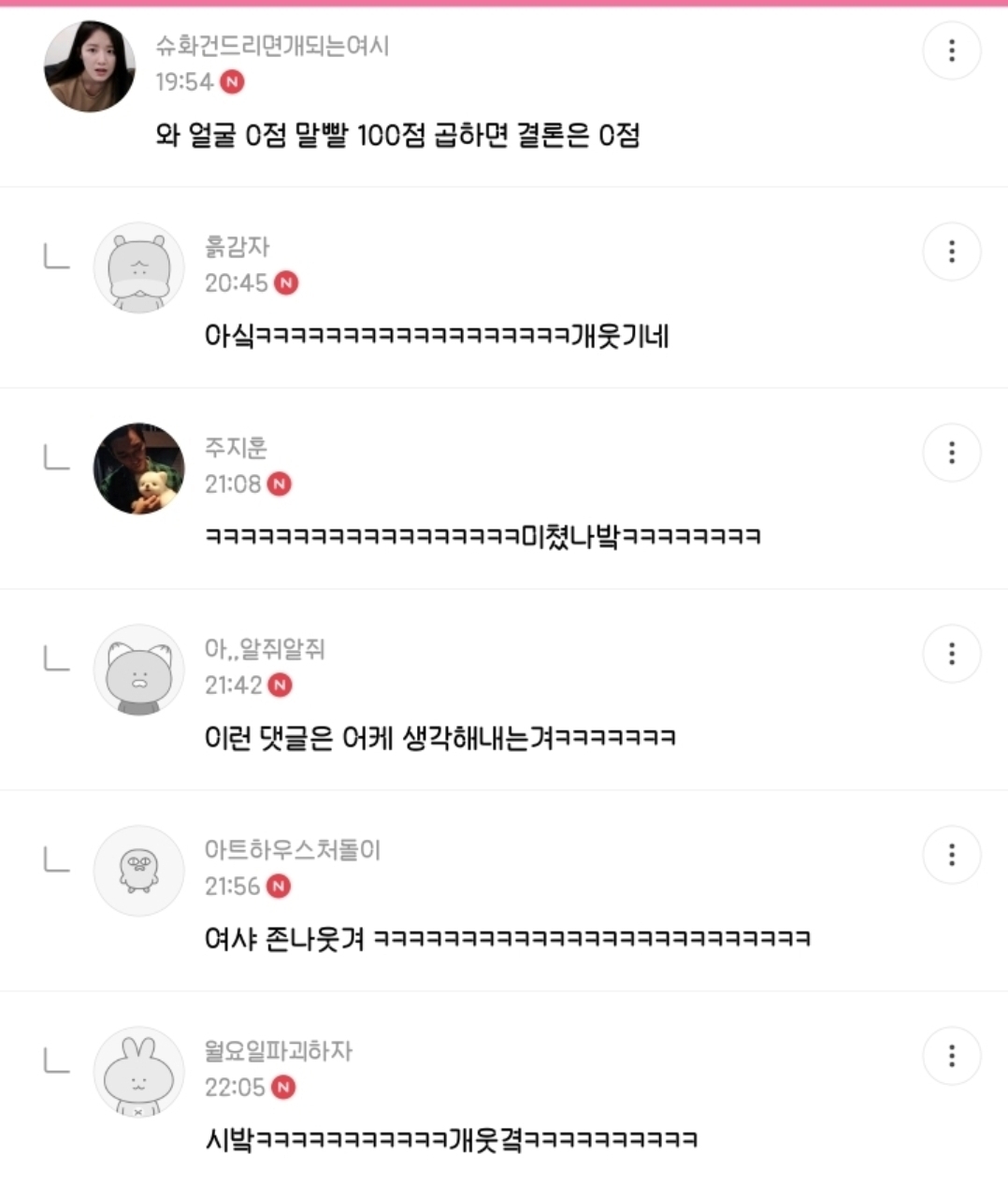Open 월요일파괴하자's profile avatar

[x=138, y=1072]
